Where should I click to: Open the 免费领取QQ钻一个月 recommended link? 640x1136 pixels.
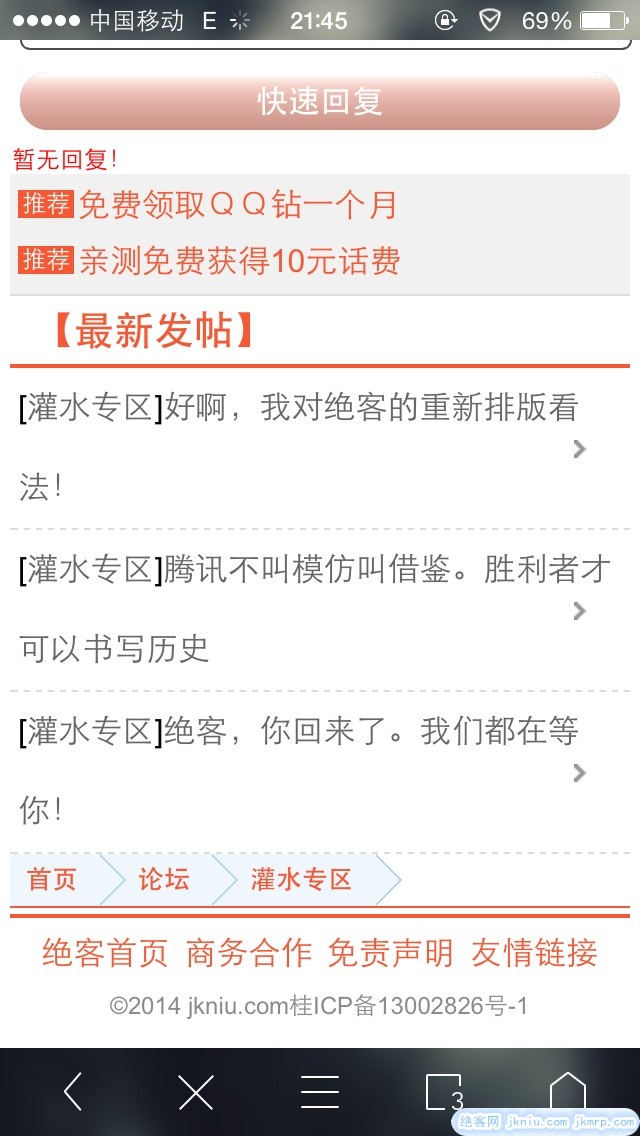(237, 205)
